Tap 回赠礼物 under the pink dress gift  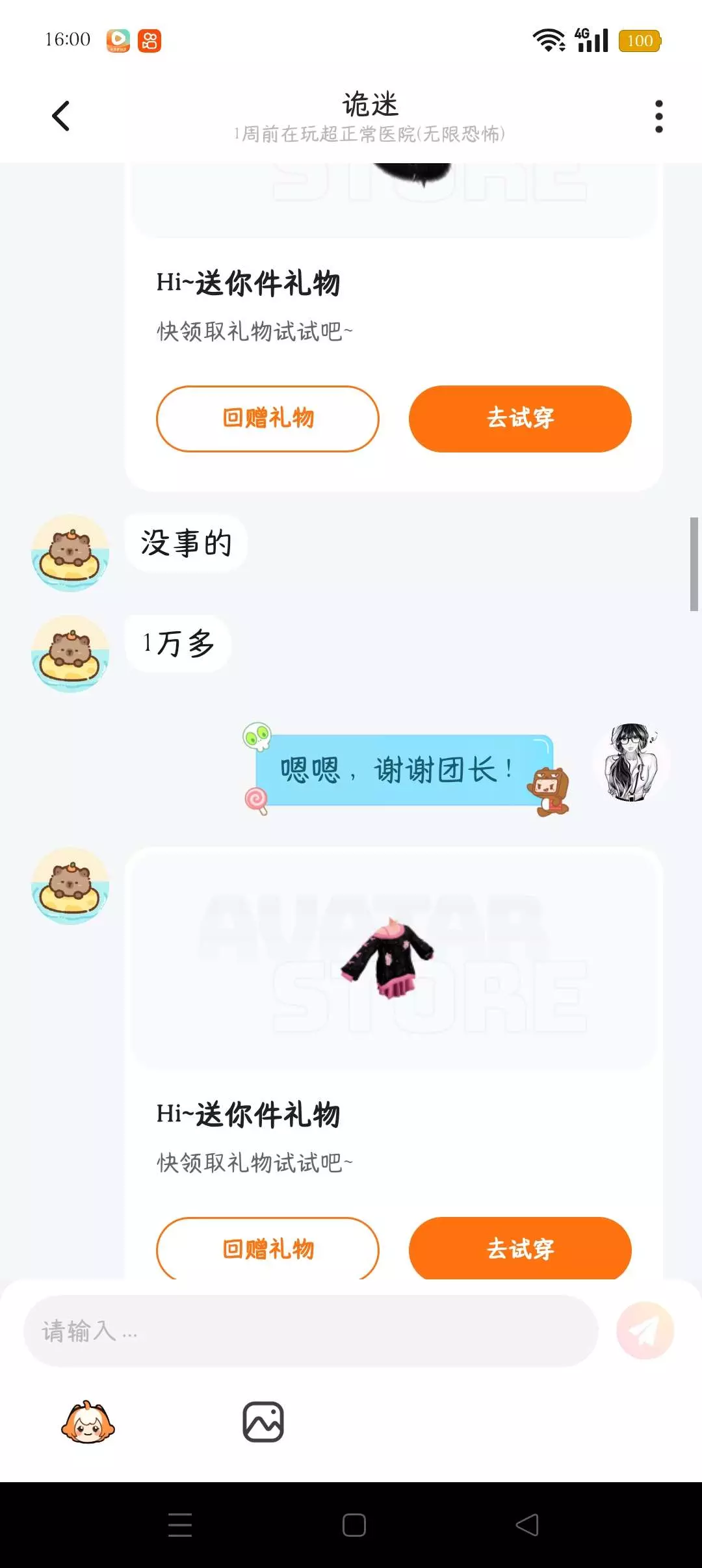tap(268, 1248)
